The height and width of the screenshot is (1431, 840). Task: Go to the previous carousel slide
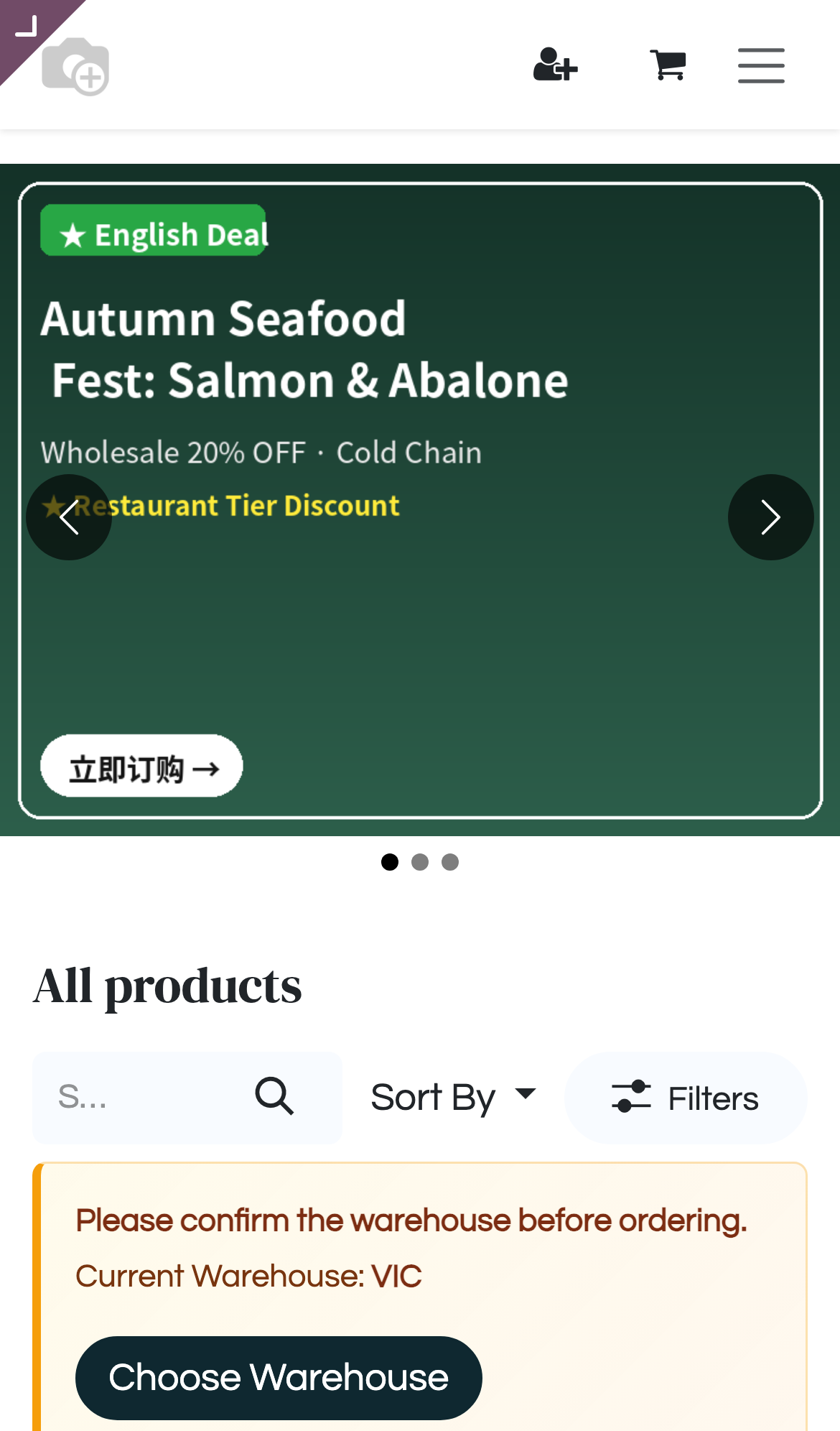point(69,517)
